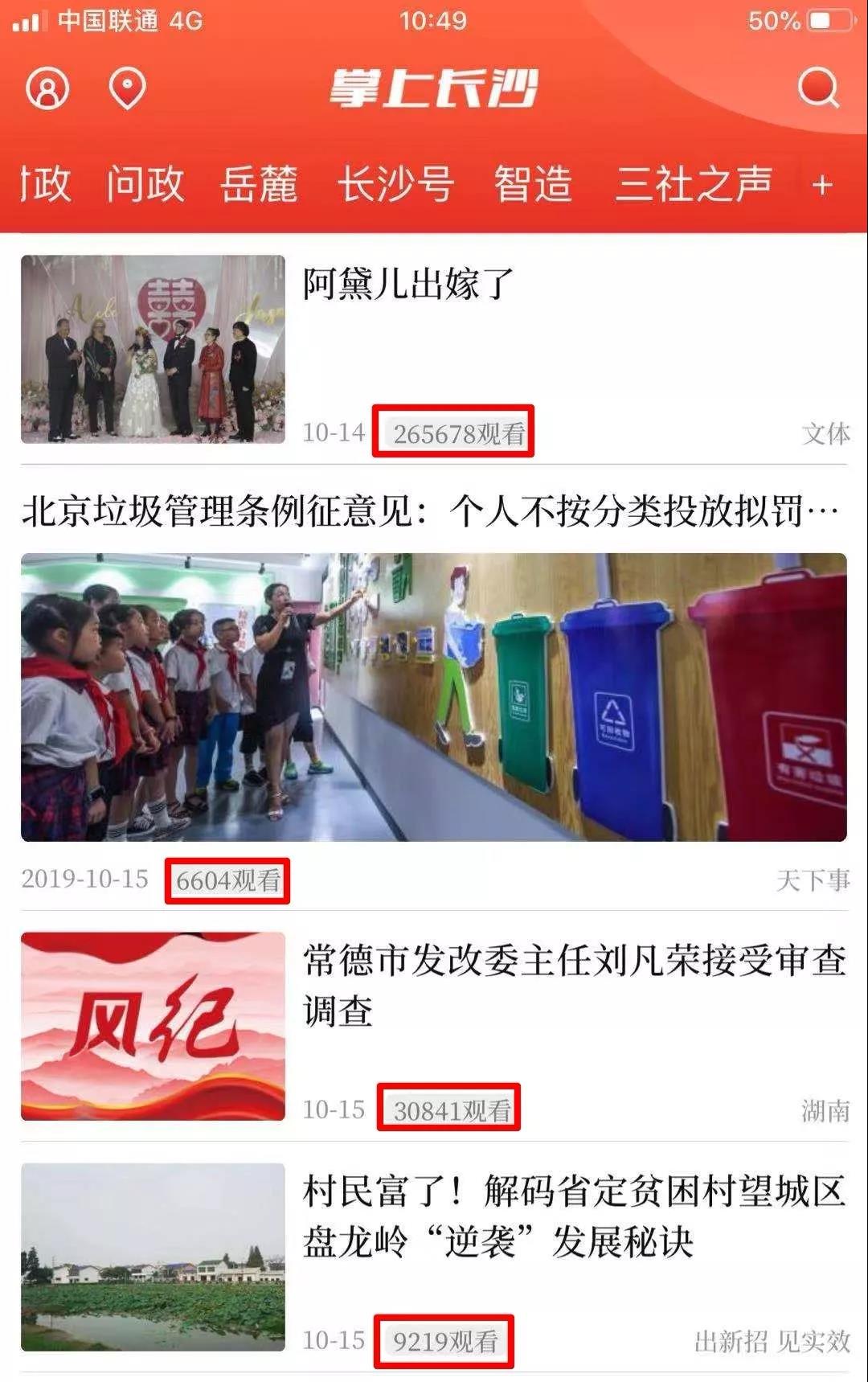Open article about 刘凡荣 investigation
868x1382 pixels.
(574, 986)
